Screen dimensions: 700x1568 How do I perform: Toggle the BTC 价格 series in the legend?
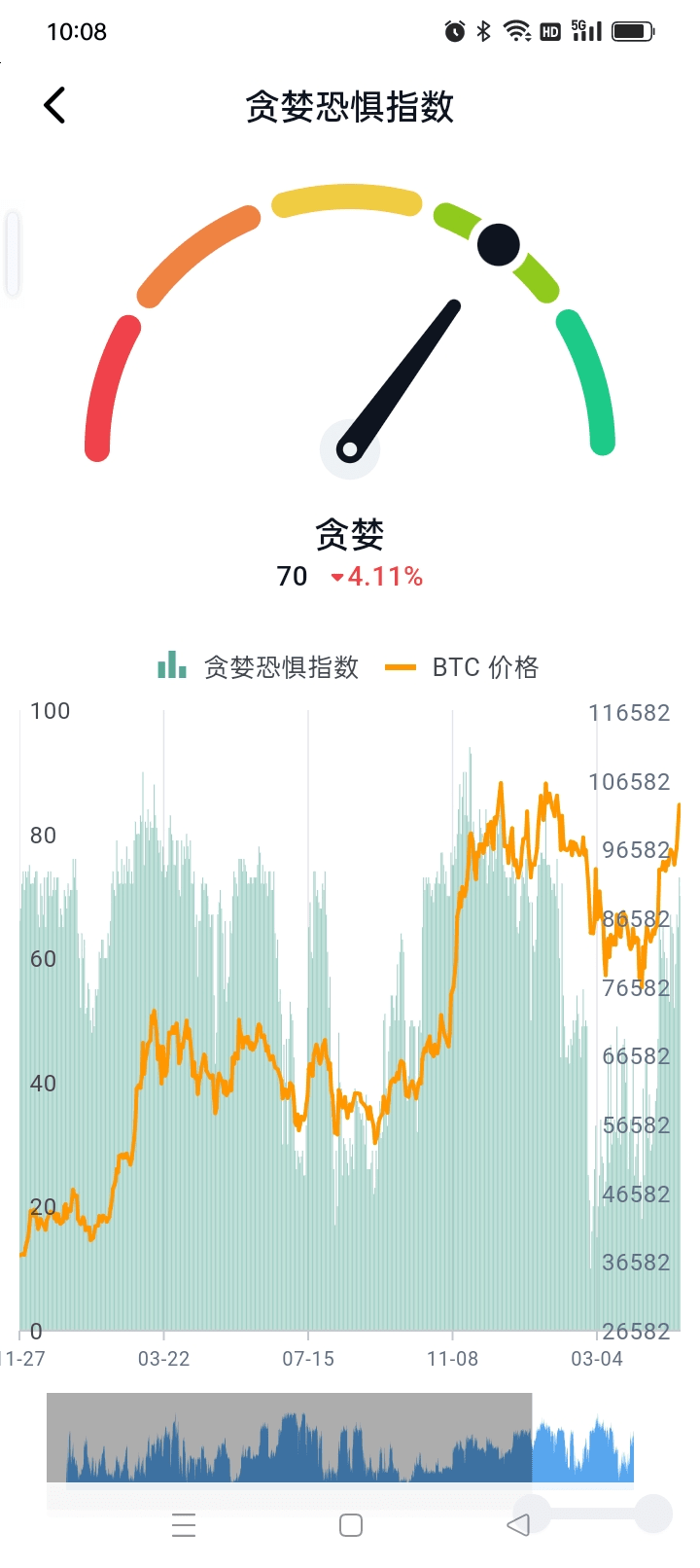[x=462, y=667]
